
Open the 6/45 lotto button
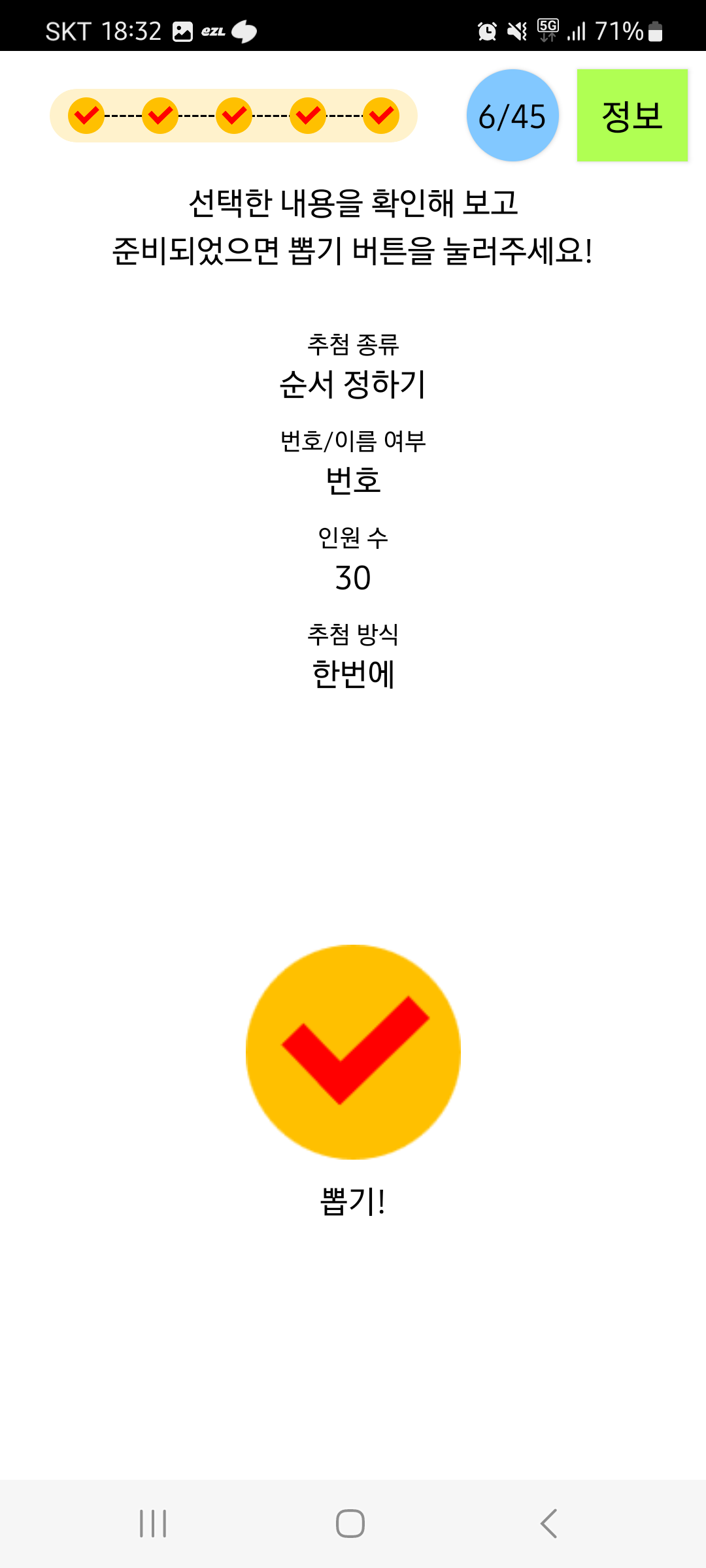click(513, 116)
